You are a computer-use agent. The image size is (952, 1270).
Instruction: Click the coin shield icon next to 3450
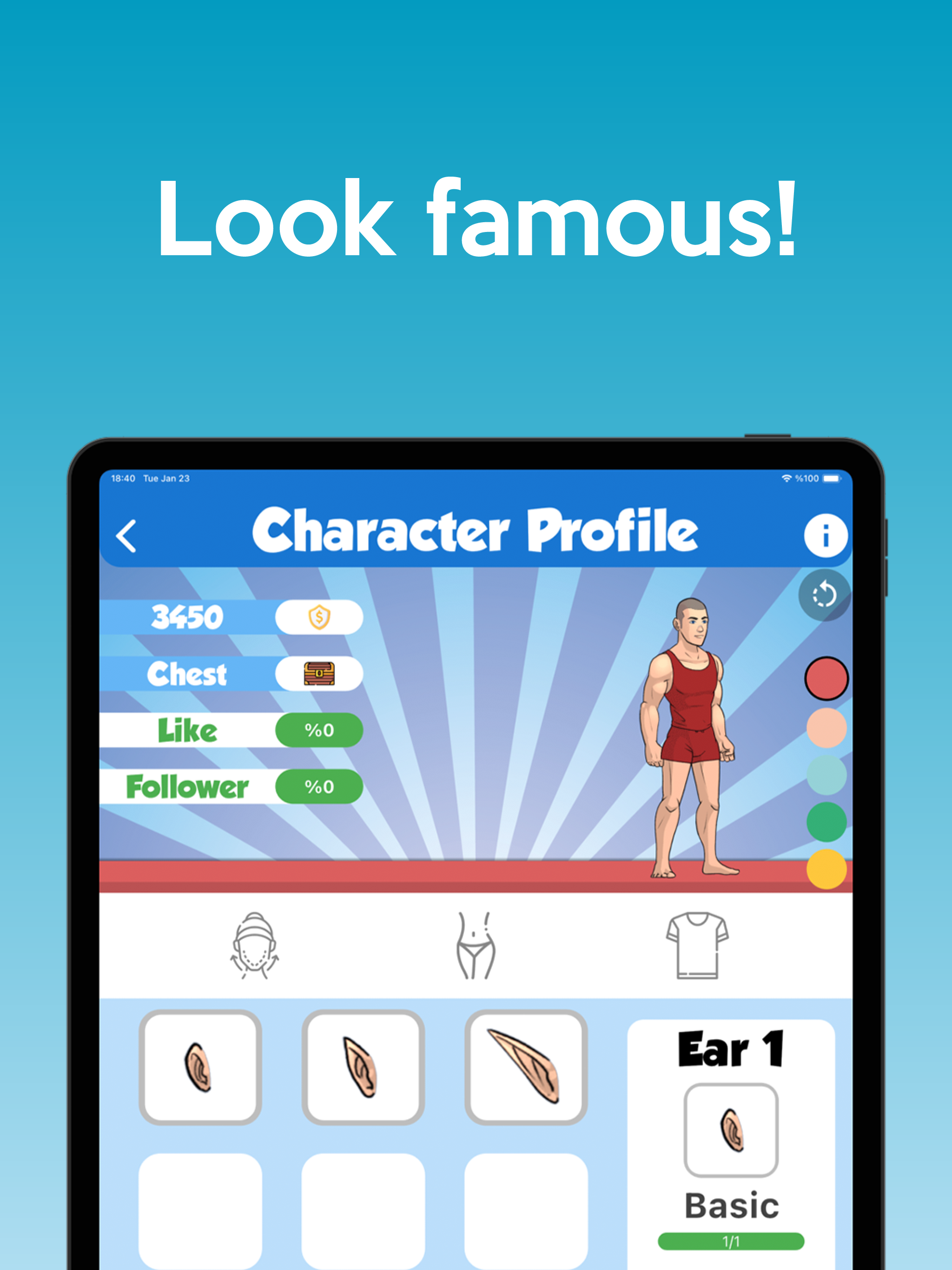[x=319, y=617]
